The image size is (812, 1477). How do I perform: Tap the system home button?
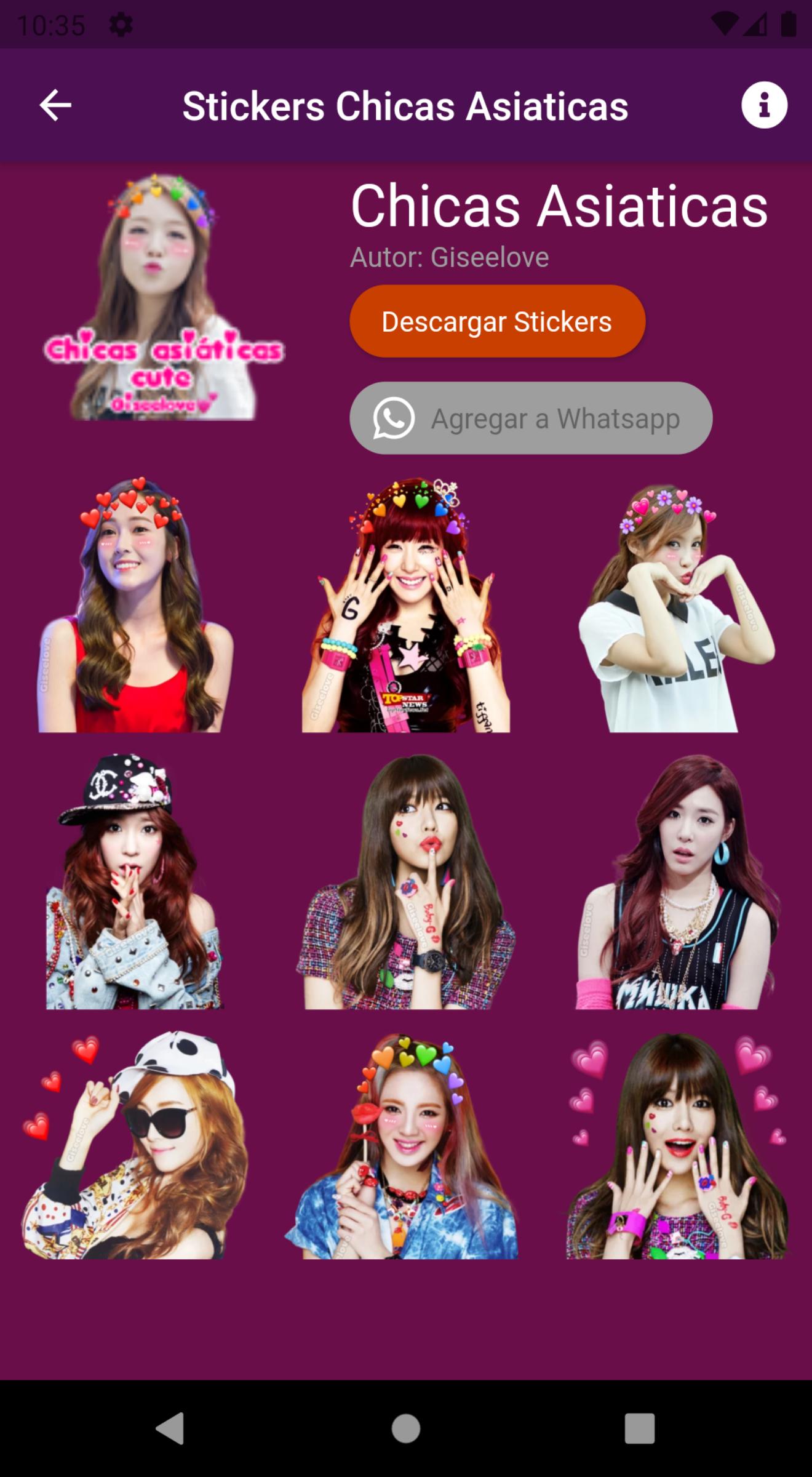406,1428
